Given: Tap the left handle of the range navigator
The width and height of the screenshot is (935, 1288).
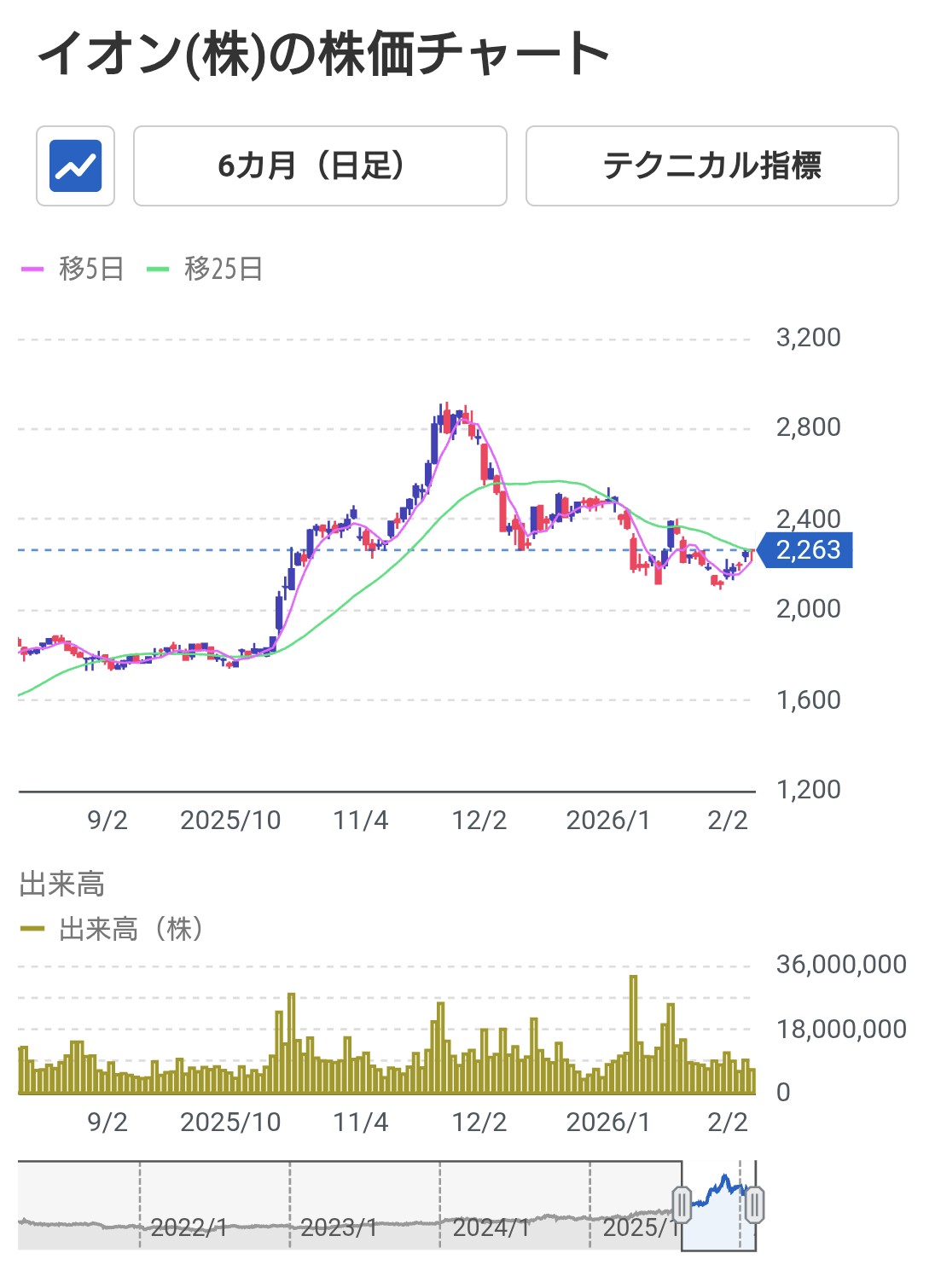Looking at the screenshot, I should pyautogui.click(x=682, y=1204).
